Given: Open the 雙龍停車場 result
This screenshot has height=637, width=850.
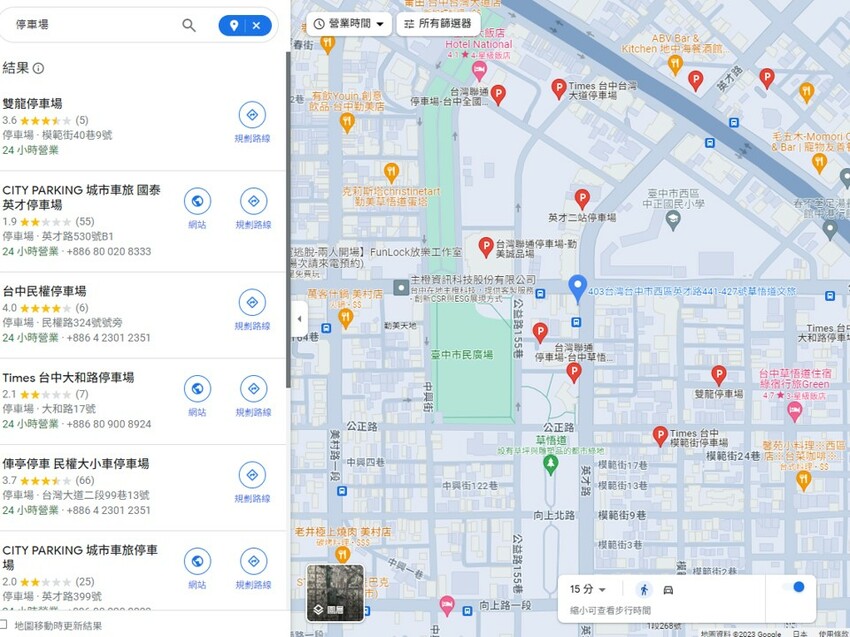Looking at the screenshot, I should [x=33, y=104].
